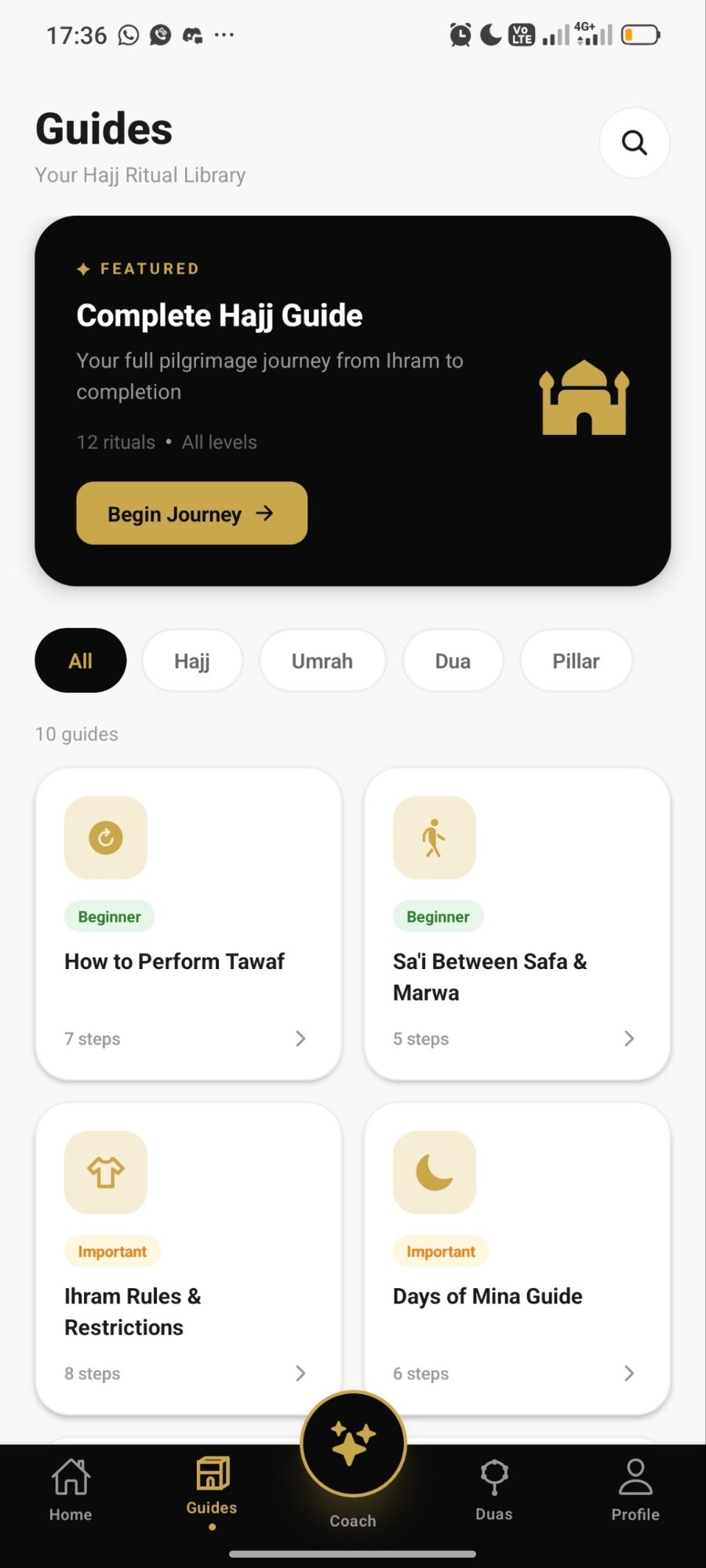Tap the mosque illustration on the featured card

point(584,398)
